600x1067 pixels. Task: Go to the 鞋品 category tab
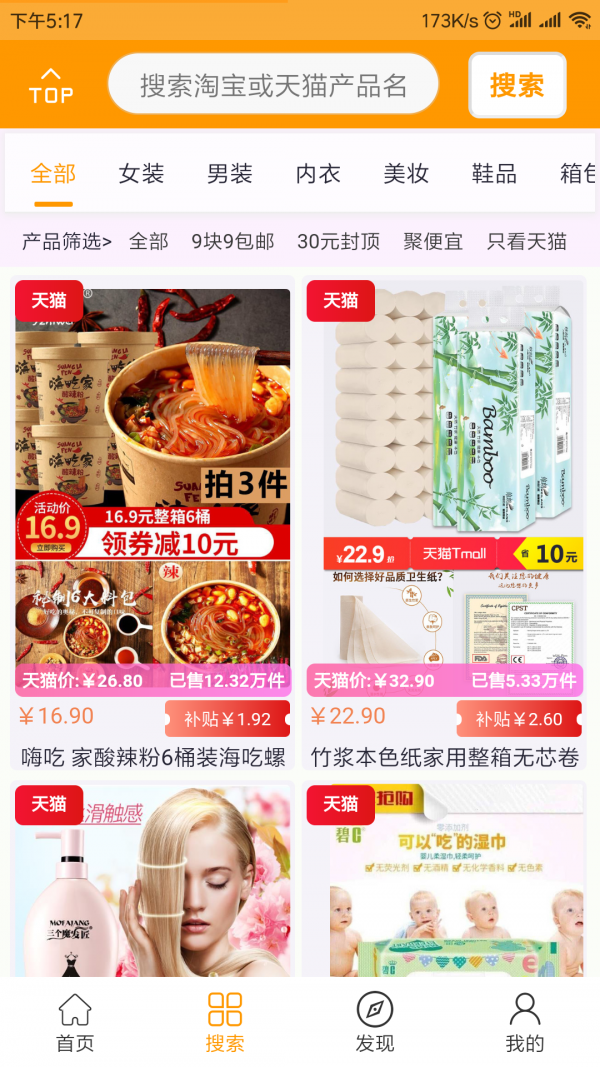[x=494, y=174]
